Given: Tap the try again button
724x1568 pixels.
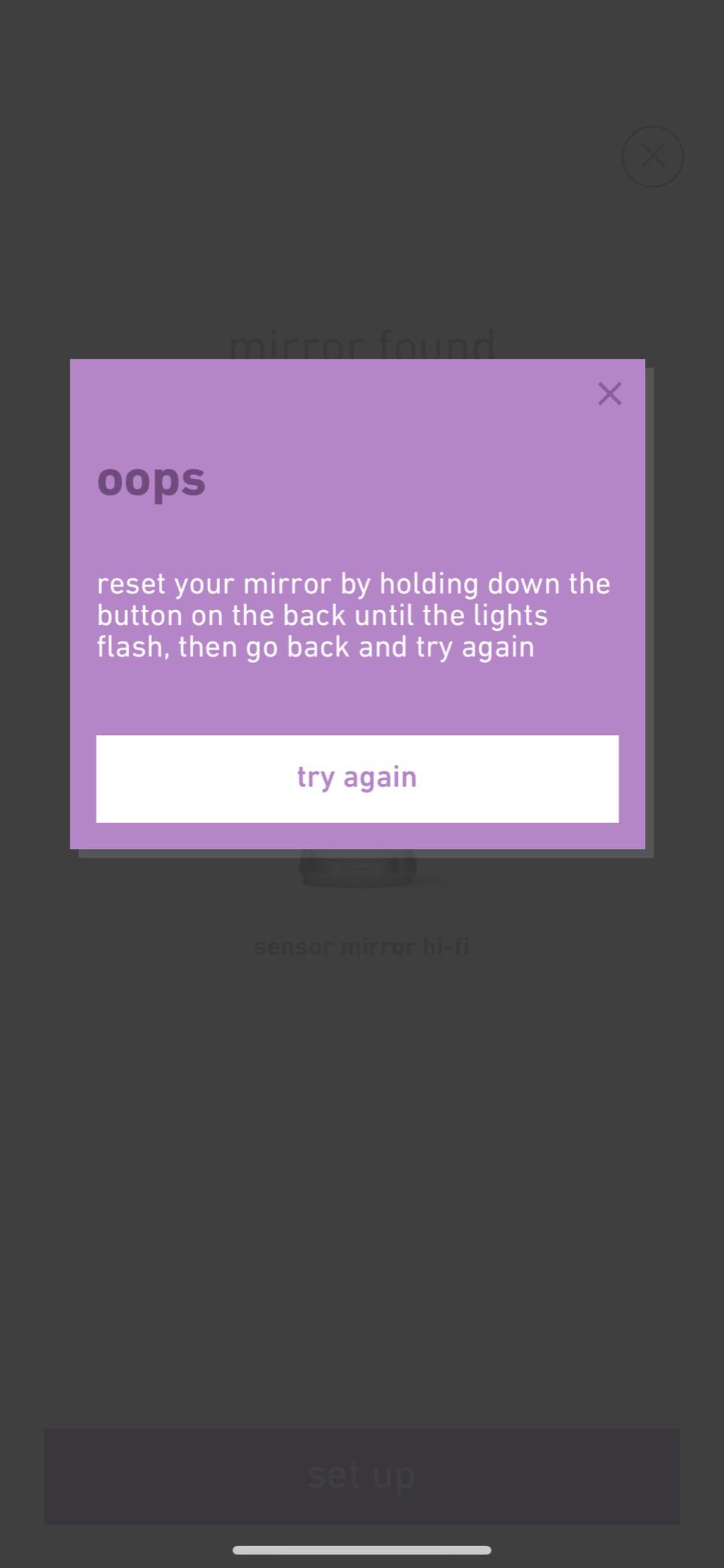Looking at the screenshot, I should point(357,779).
